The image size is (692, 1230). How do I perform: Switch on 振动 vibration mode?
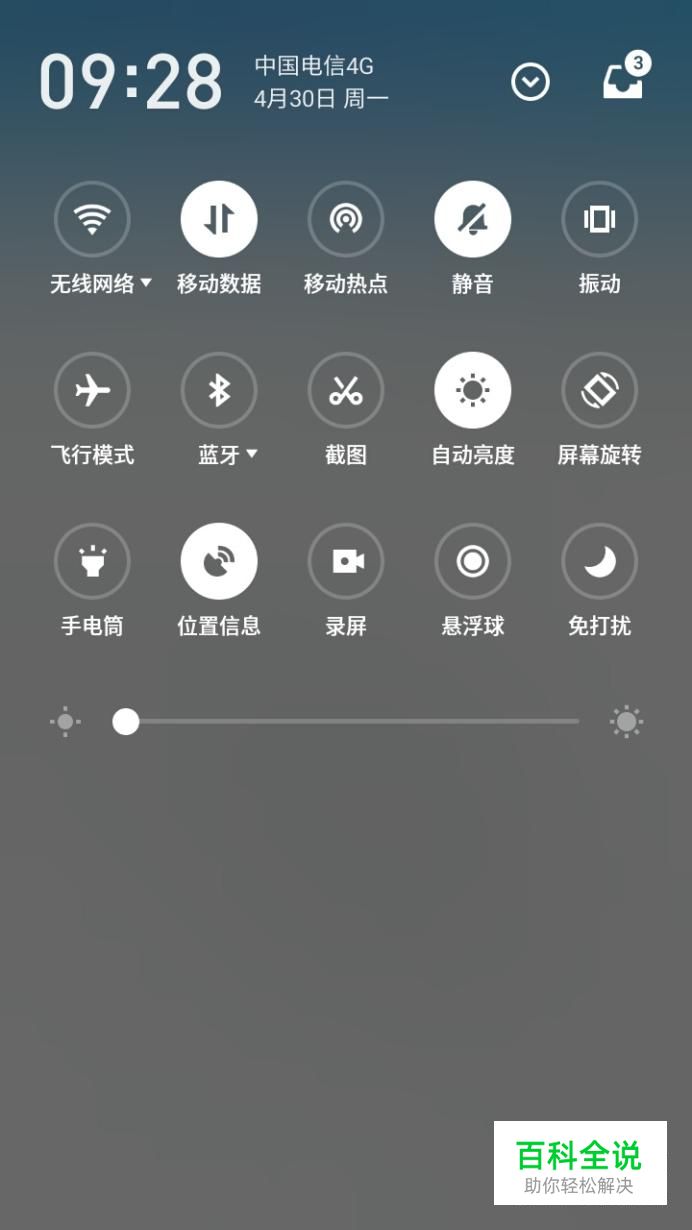(x=599, y=219)
